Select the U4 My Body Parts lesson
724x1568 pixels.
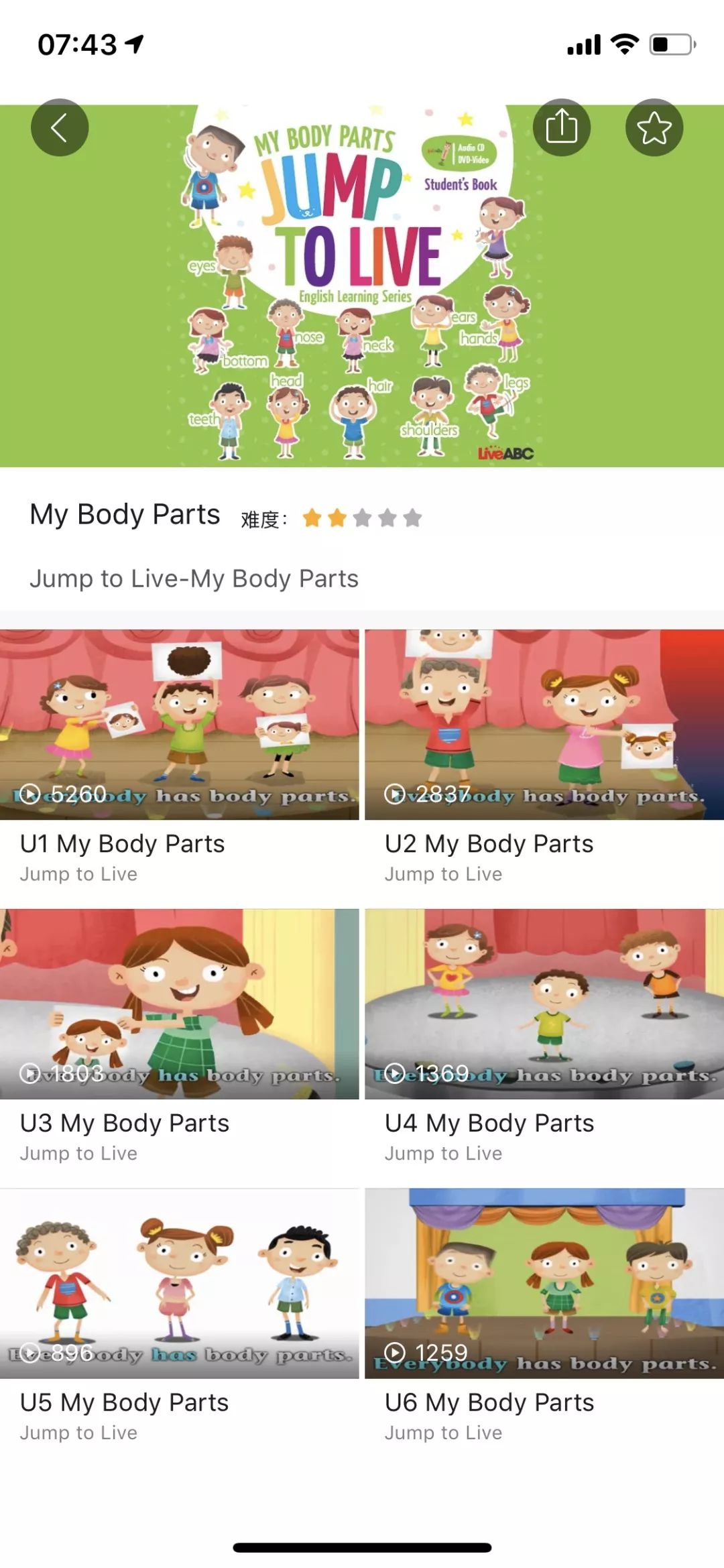point(544,1004)
